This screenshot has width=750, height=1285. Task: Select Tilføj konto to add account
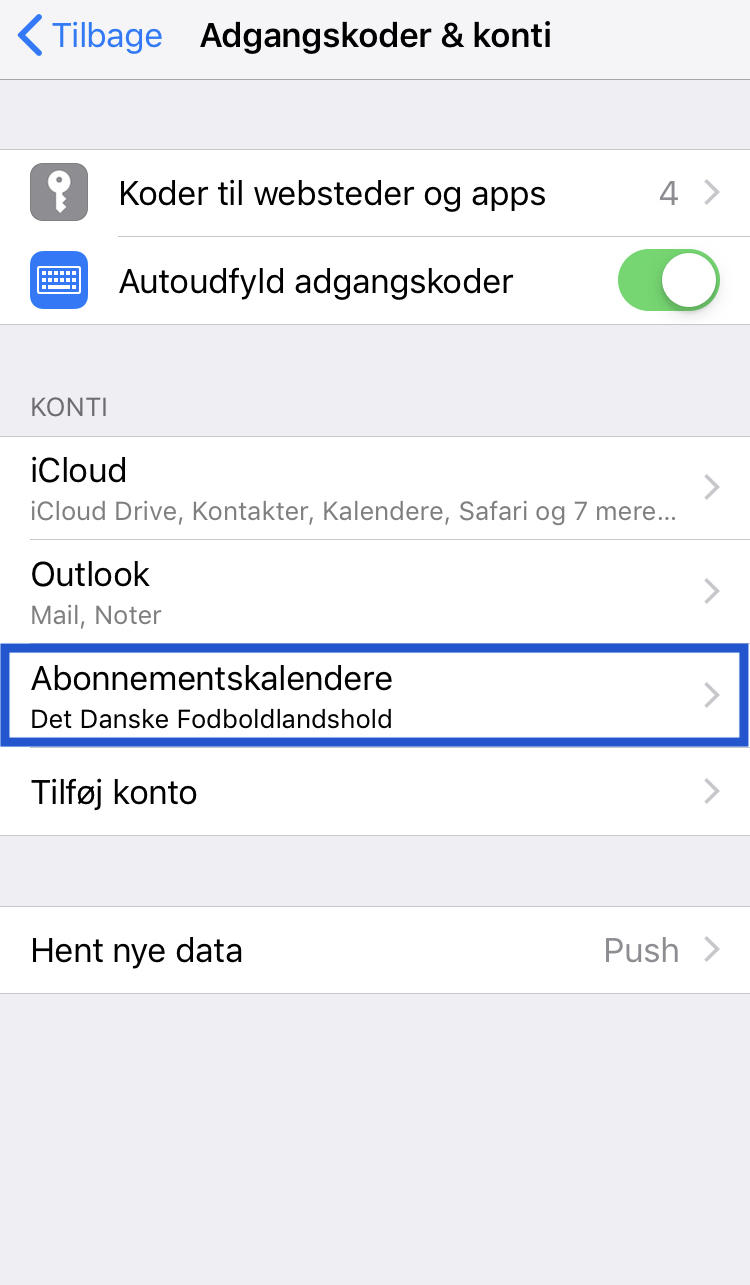point(375,792)
